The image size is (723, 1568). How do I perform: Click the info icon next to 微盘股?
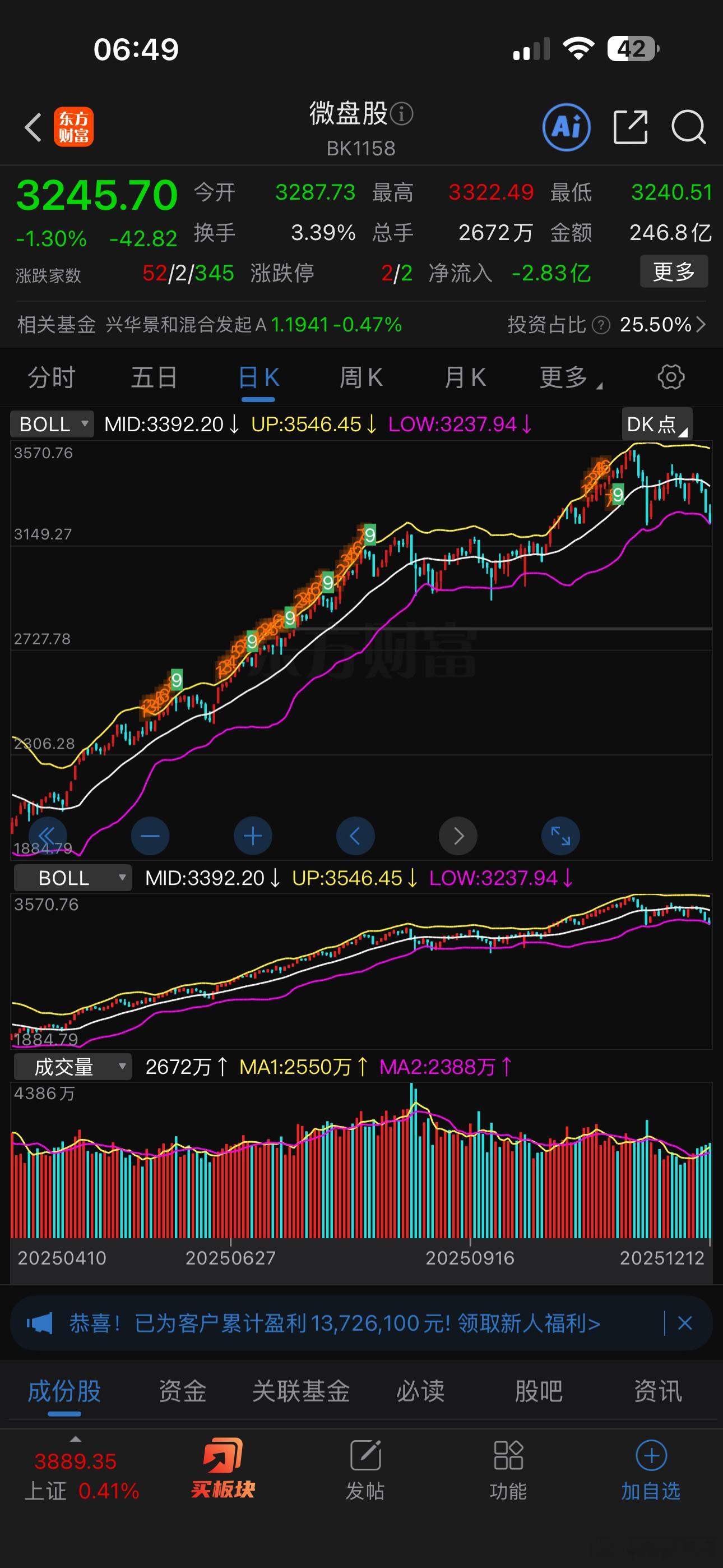(x=402, y=113)
